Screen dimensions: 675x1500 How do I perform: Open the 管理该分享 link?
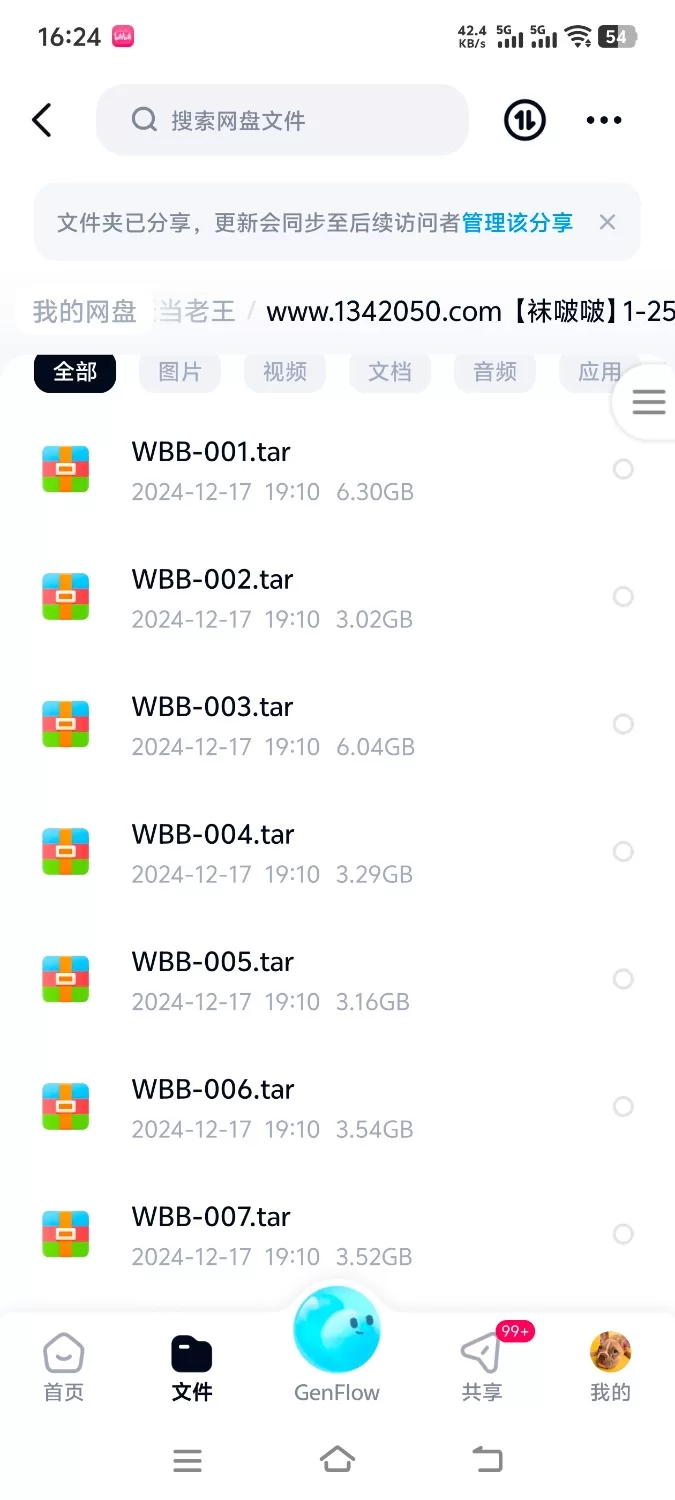click(517, 223)
